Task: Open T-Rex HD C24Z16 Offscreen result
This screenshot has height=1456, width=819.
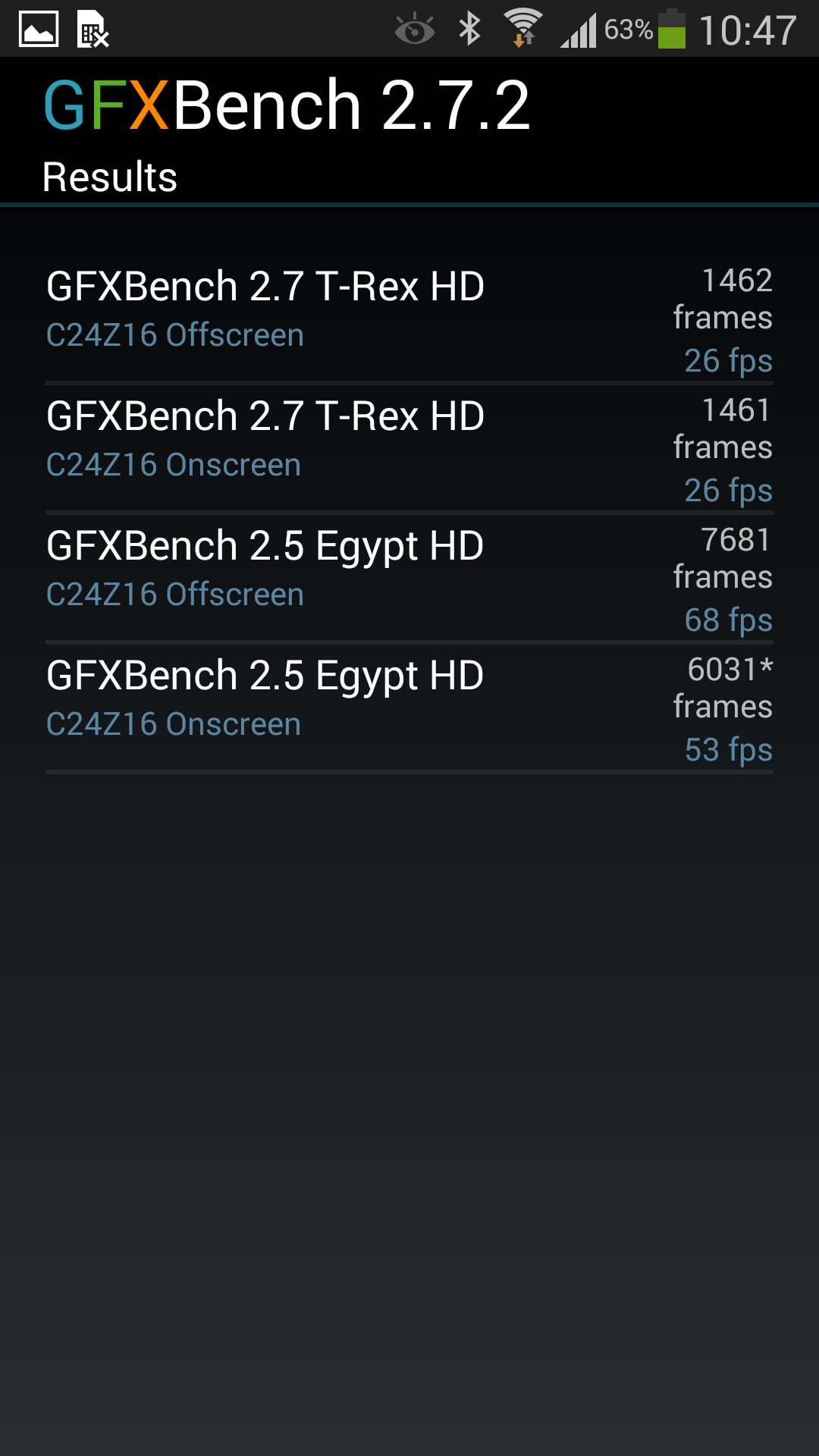Action: (409, 318)
